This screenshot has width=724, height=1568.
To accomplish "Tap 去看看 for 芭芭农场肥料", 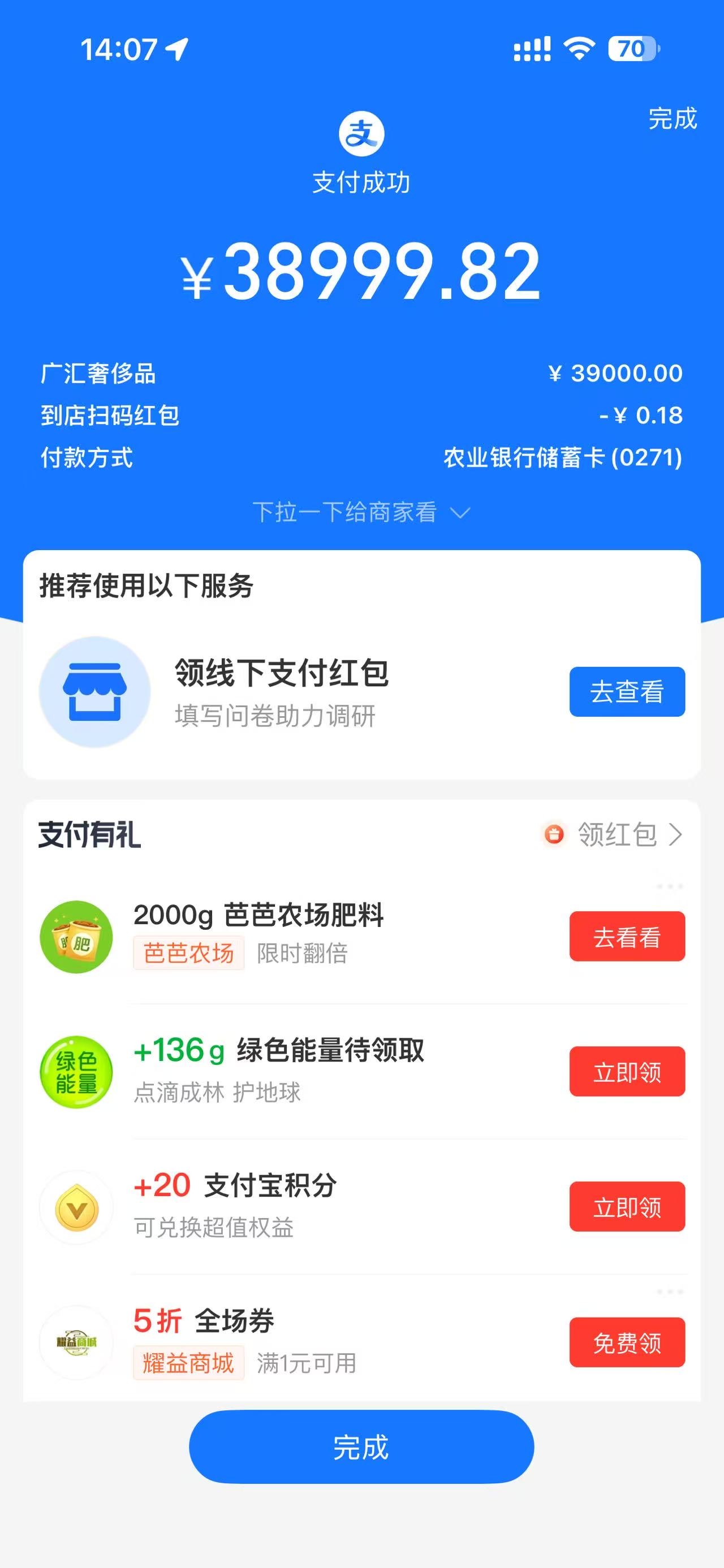I will [627, 937].
